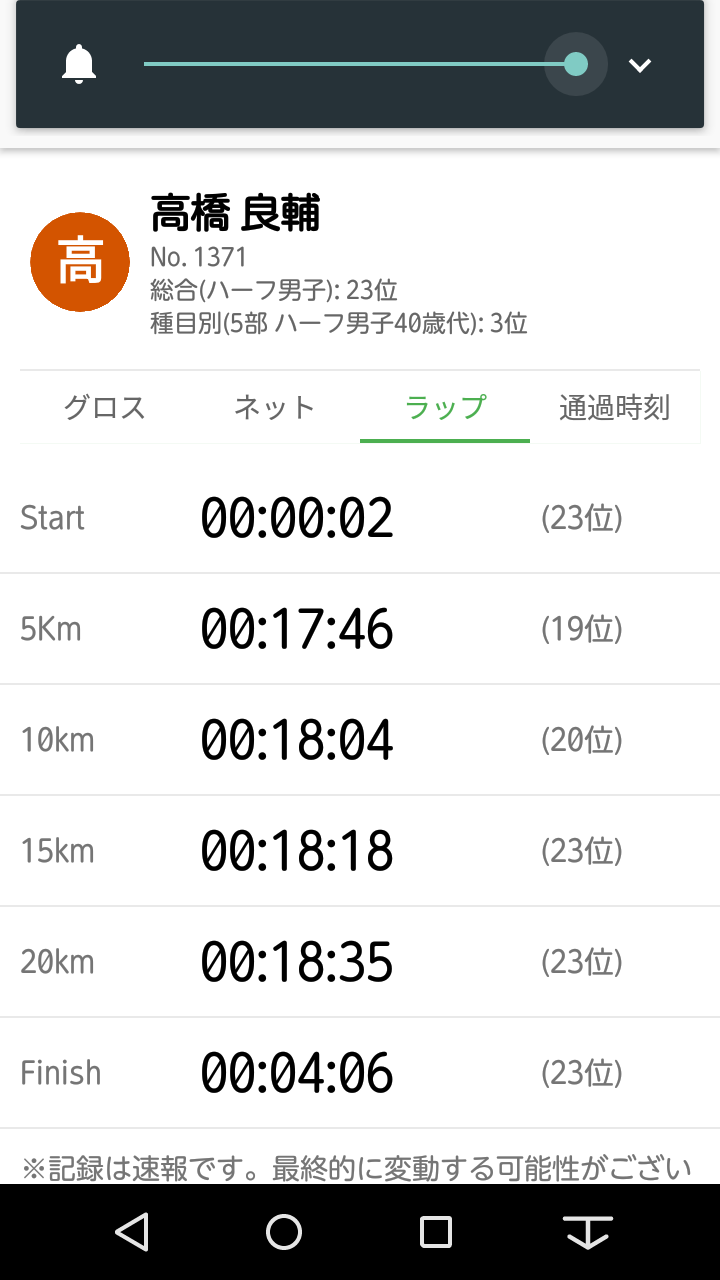Switch to the グロス tab
The image size is (720, 1280).
coord(105,407)
